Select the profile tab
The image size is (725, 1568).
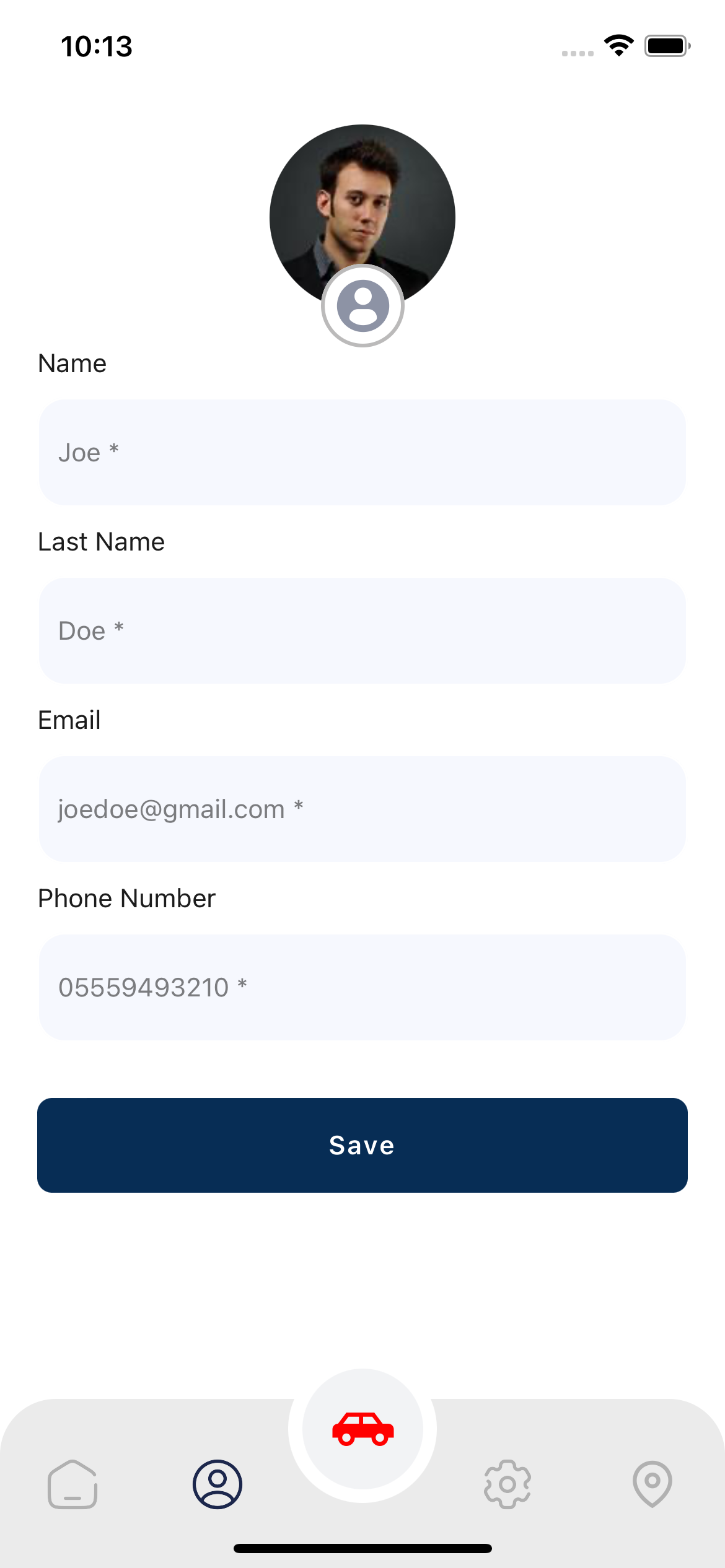[217, 1484]
